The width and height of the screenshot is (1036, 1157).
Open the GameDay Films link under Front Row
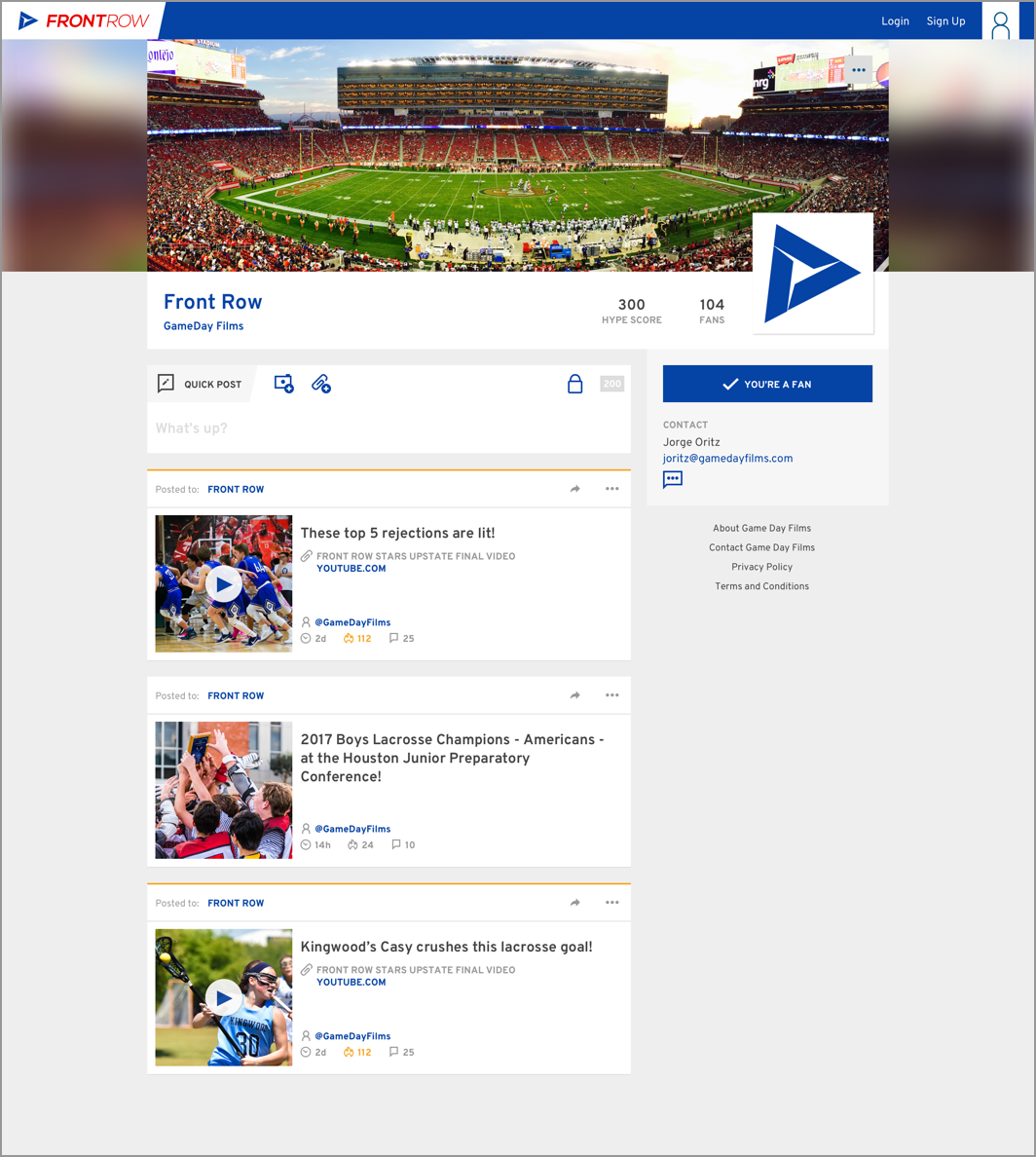click(x=203, y=326)
